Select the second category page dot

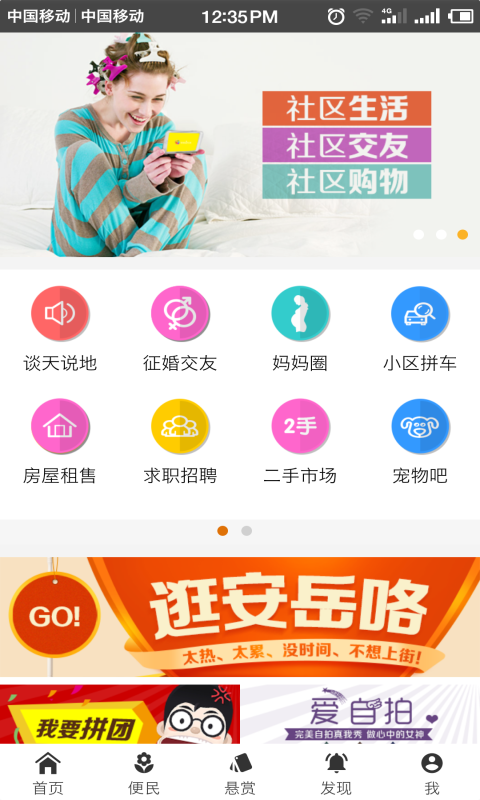click(x=246, y=531)
